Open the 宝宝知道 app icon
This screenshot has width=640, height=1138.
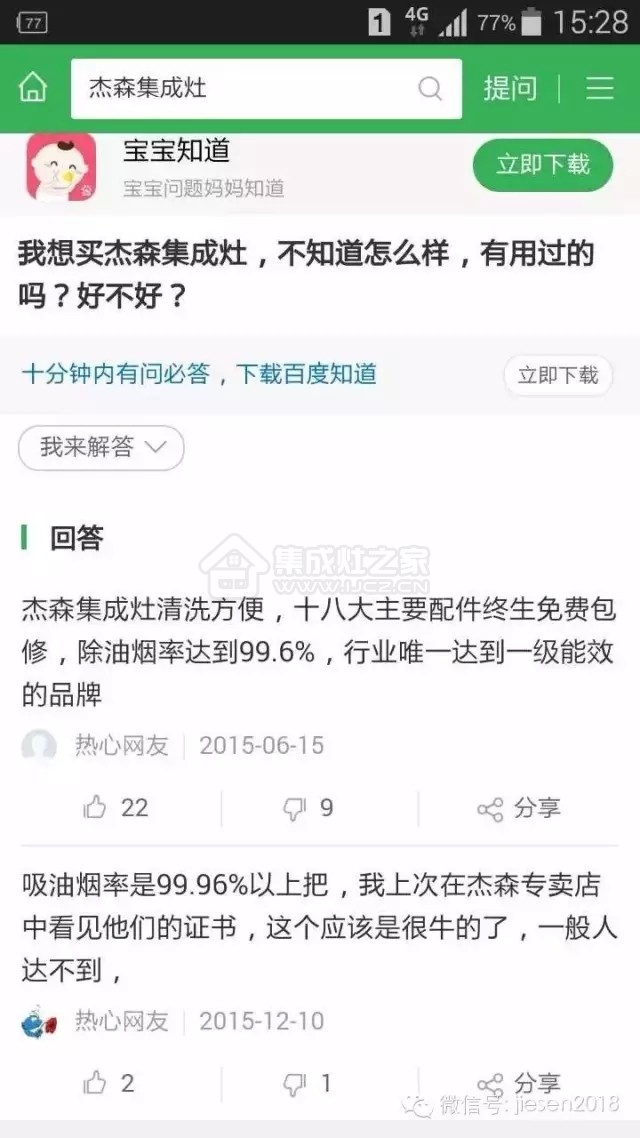tap(61, 166)
